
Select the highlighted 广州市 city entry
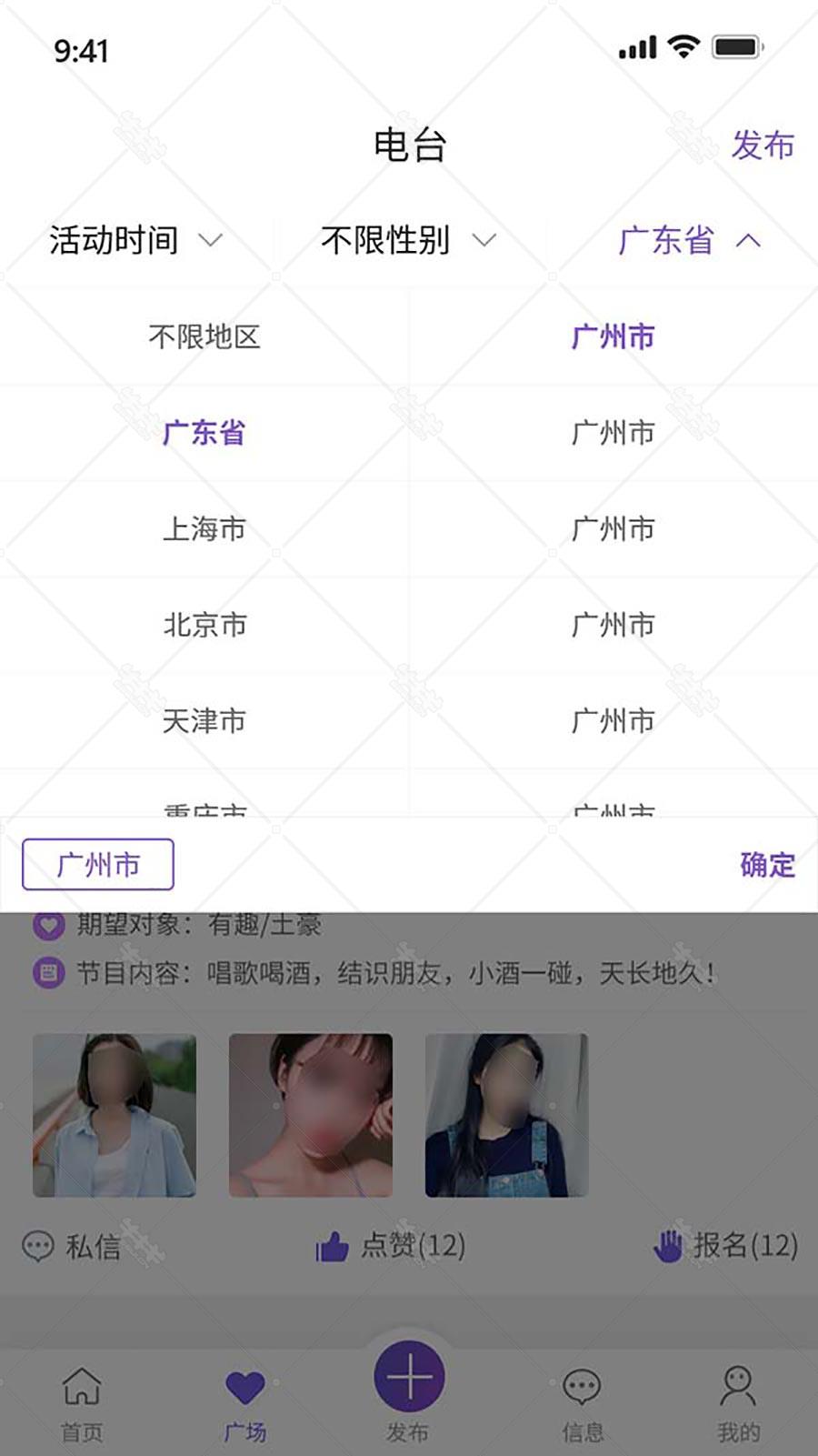pos(613,336)
